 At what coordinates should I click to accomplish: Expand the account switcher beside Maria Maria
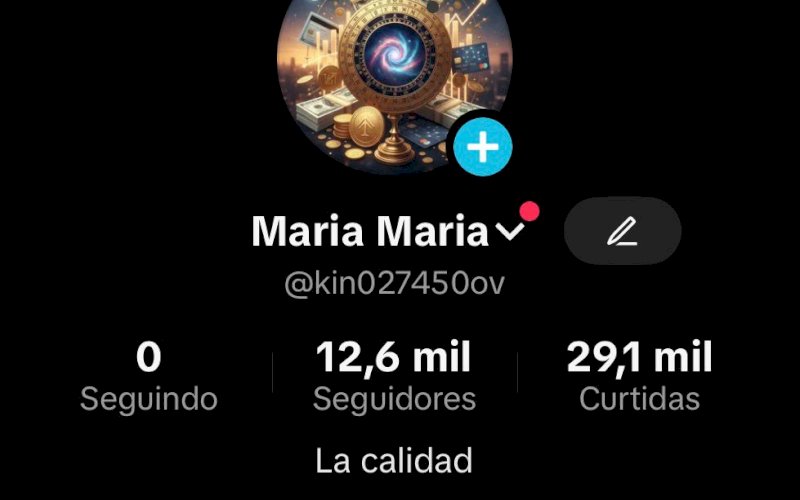pyautogui.click(x=510, y=233)
